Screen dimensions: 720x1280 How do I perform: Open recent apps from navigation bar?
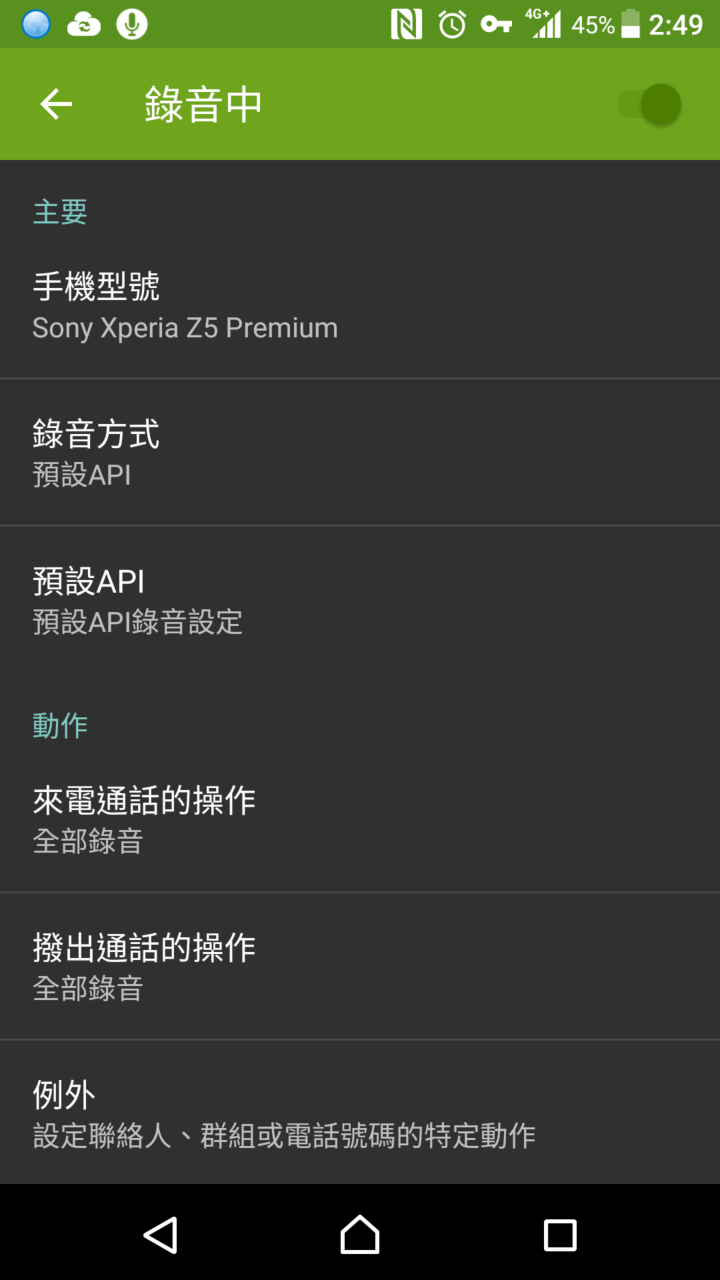[x=560, y=1234]
